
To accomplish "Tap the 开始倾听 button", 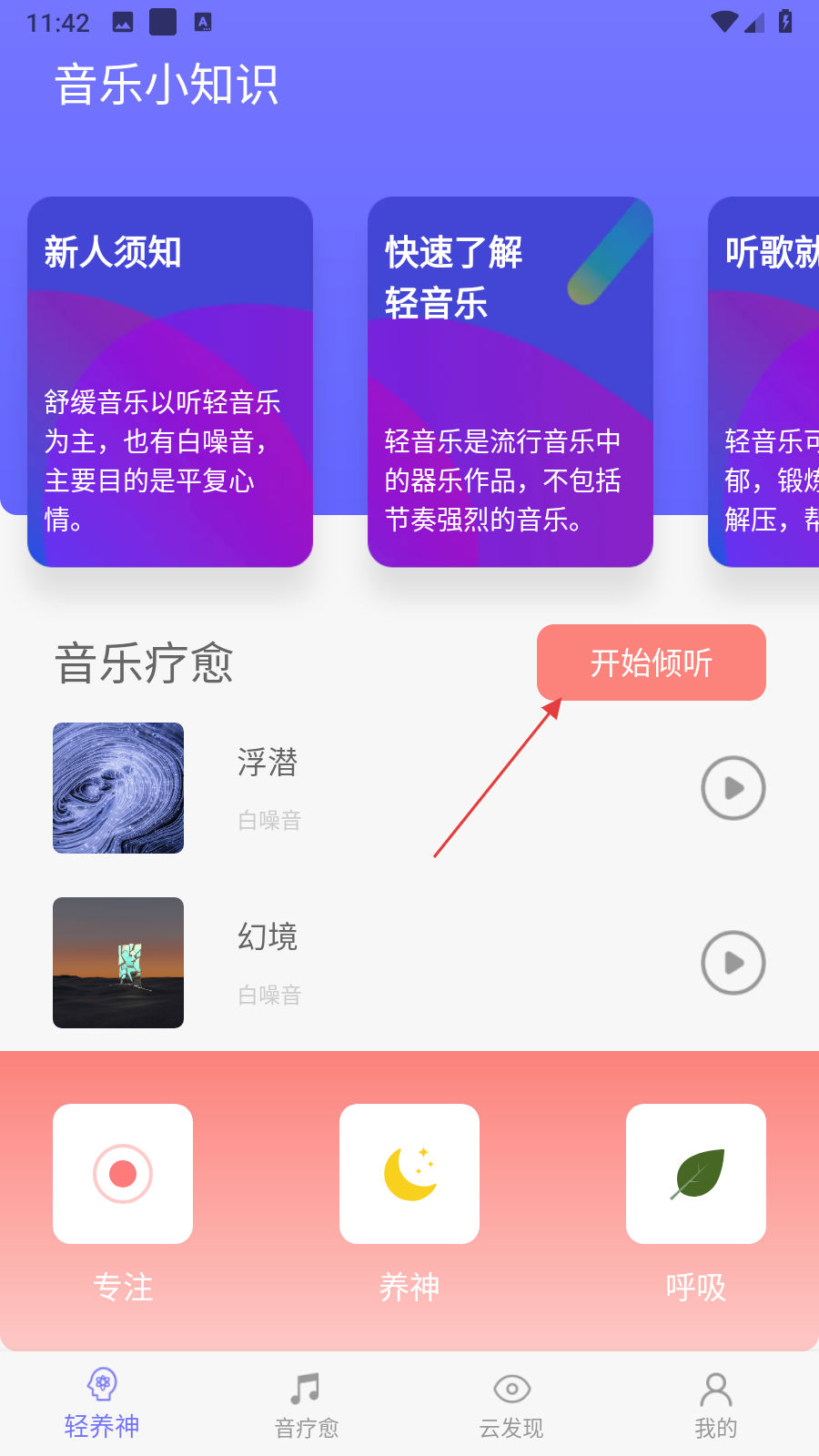I will tap(651, 662).
